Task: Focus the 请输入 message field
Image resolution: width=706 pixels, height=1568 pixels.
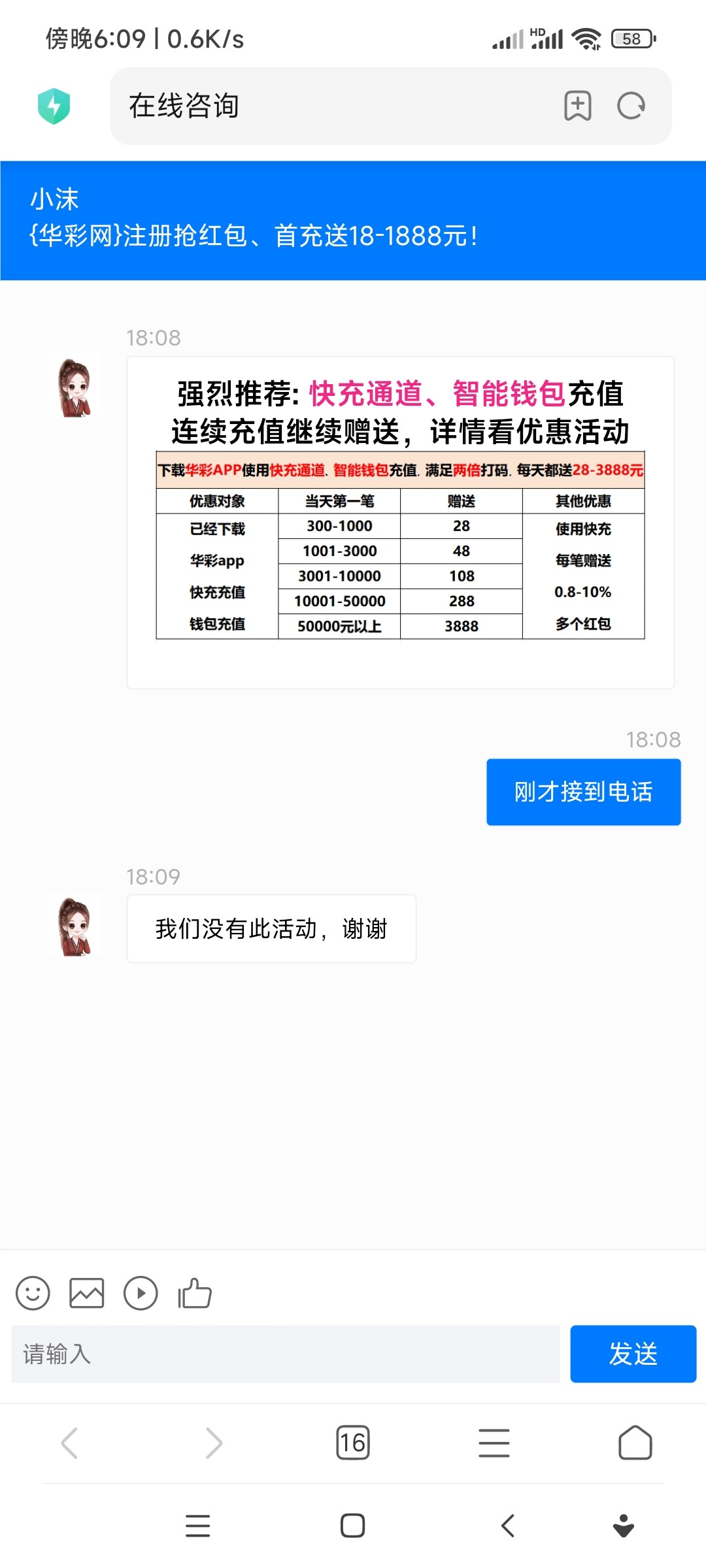Action: [285, 1354]
